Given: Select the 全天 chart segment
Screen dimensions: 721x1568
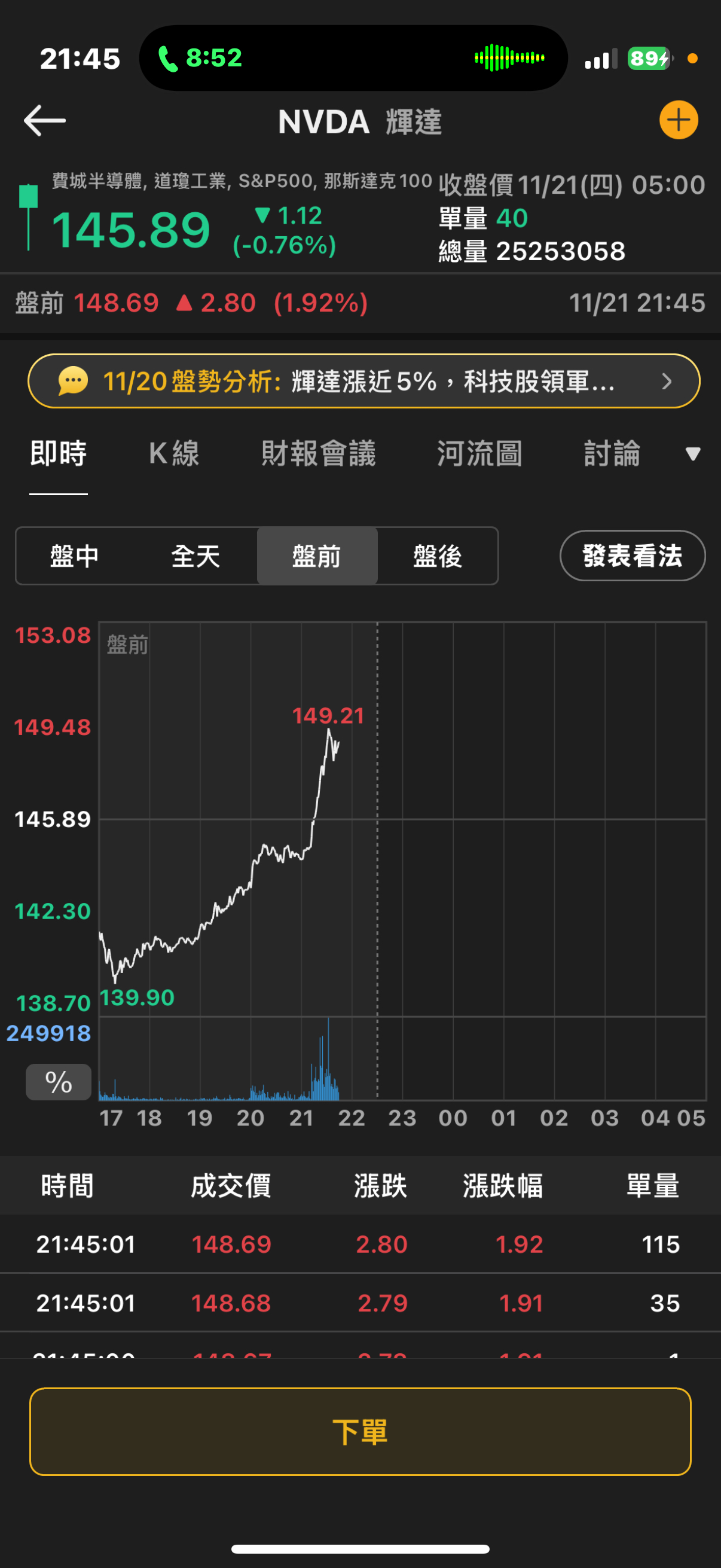Looking at the screenshot, I should [x=196, y=556].
